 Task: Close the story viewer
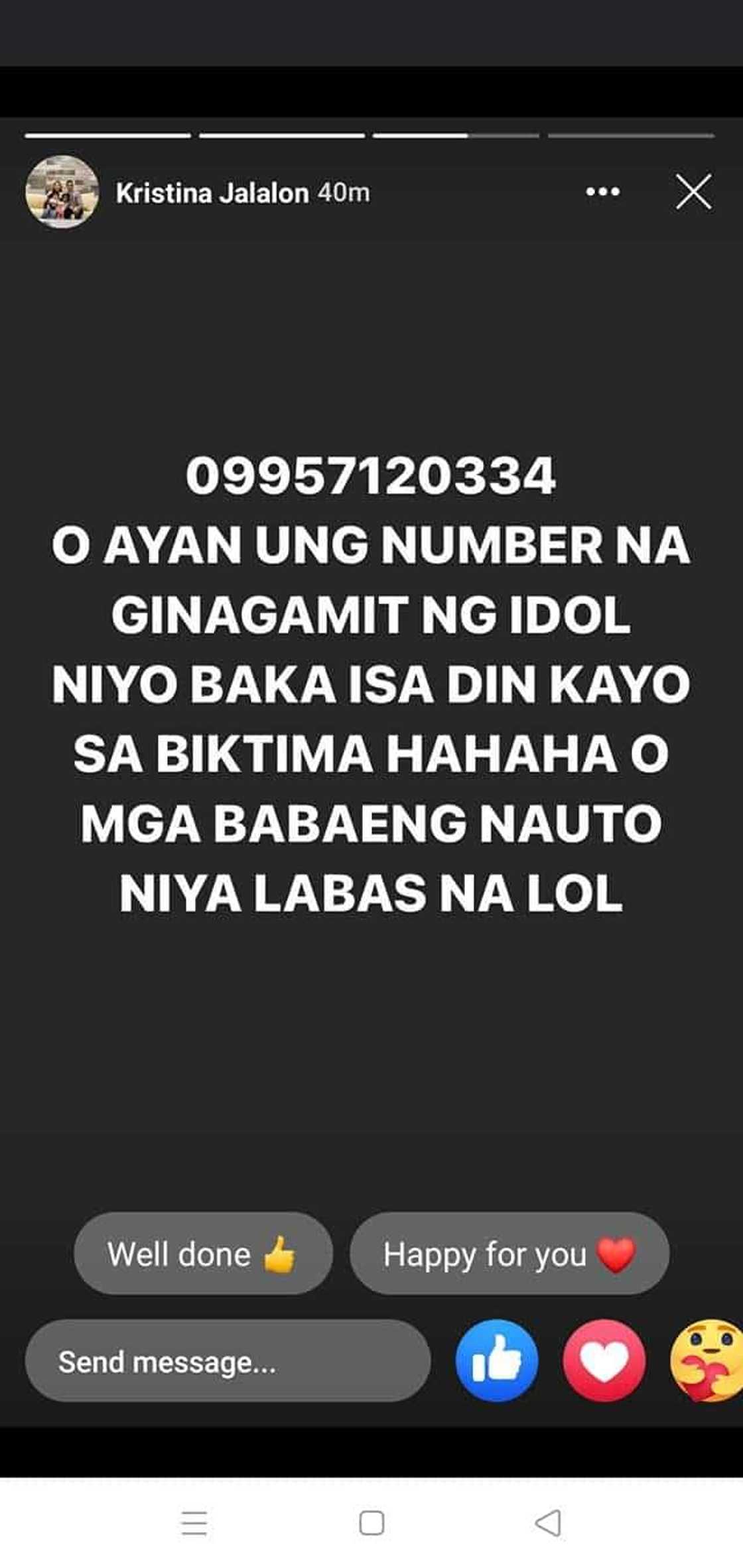[693, 192]
